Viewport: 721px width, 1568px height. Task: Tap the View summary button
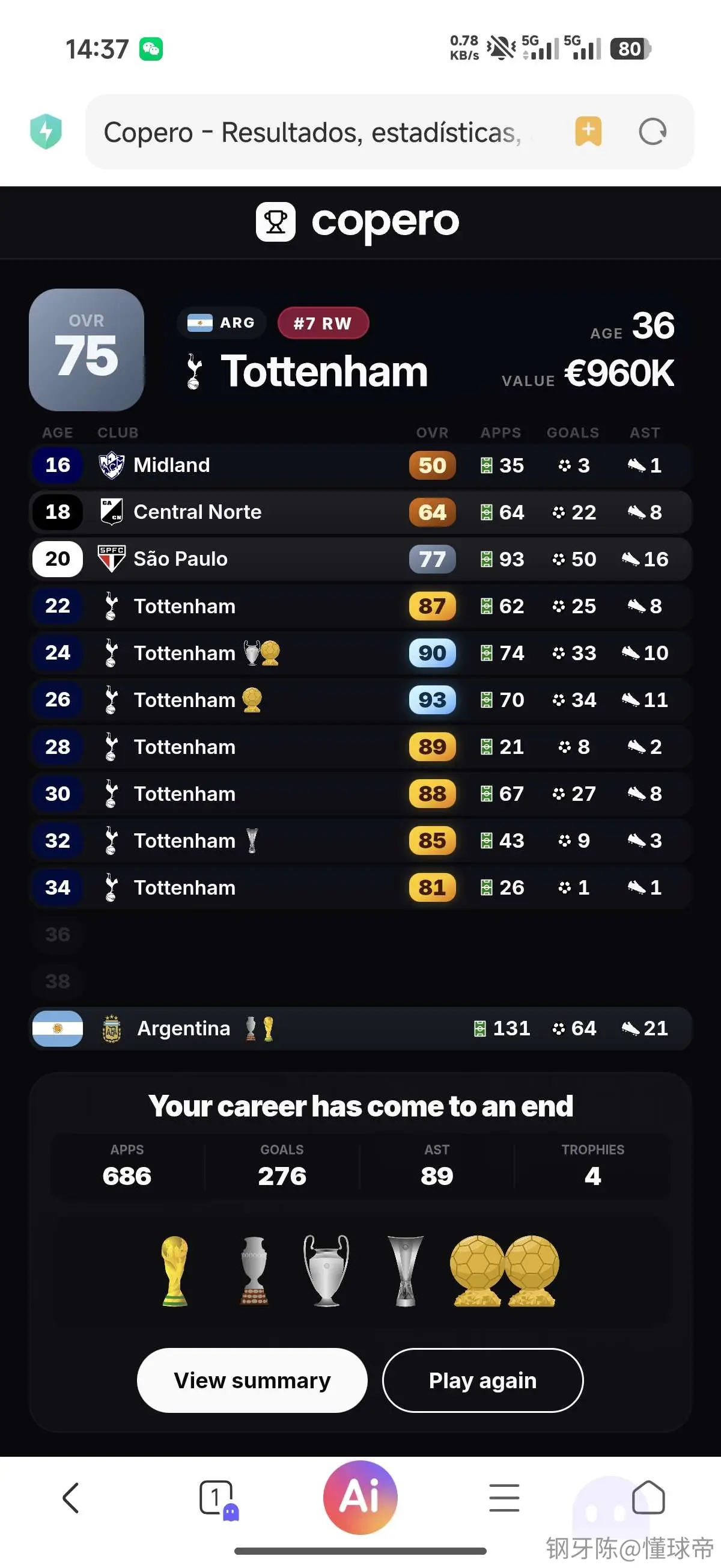coord(252,1380)
